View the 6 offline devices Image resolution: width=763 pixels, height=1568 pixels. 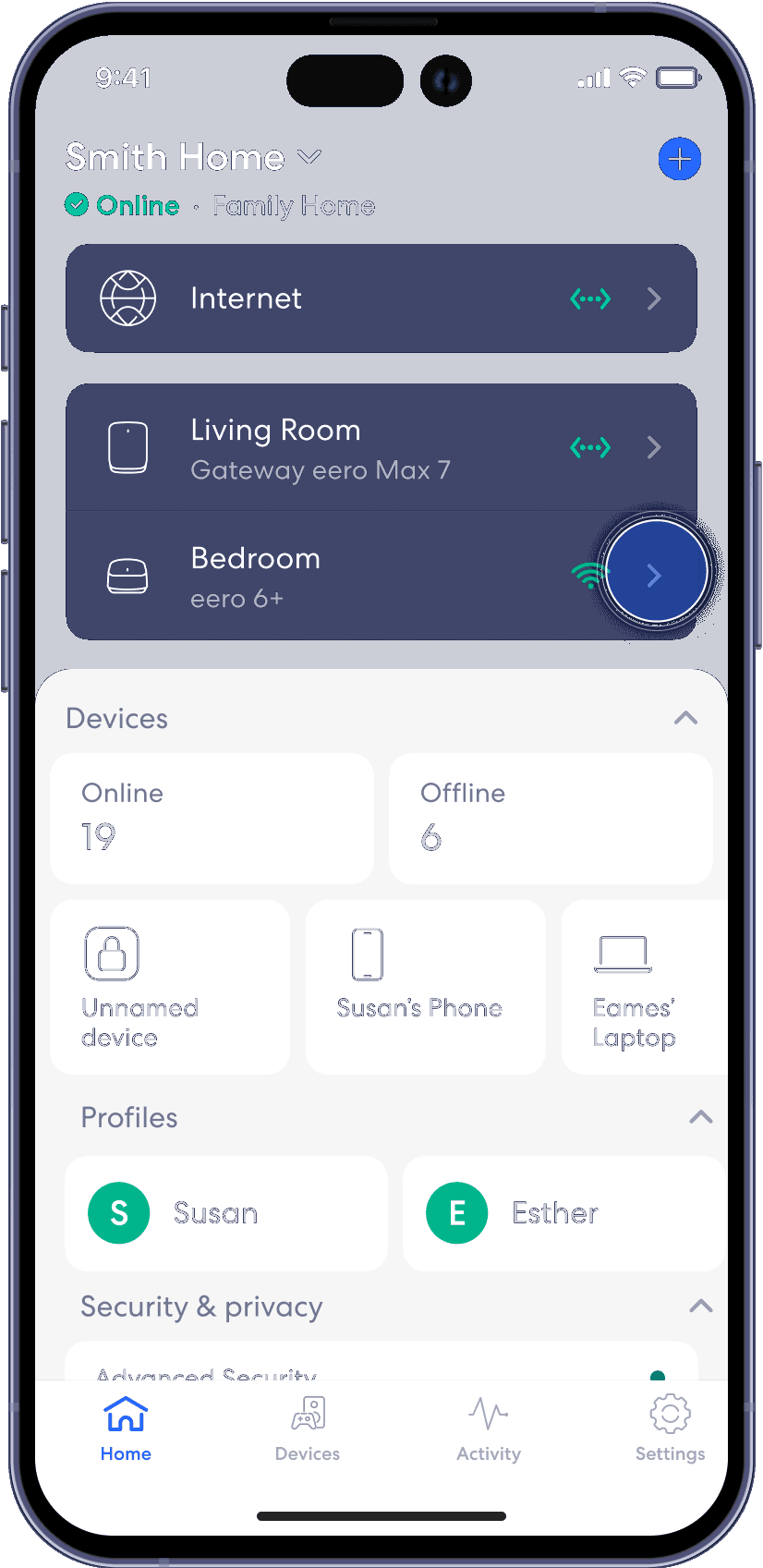(x=551, y=818)
